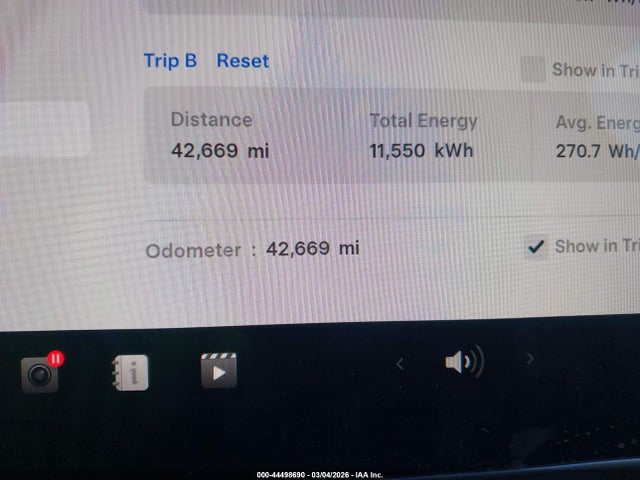The image size is (640, 480).
Task: Uncheck Show in Trip beside Odometer
Action: [536, 247]
